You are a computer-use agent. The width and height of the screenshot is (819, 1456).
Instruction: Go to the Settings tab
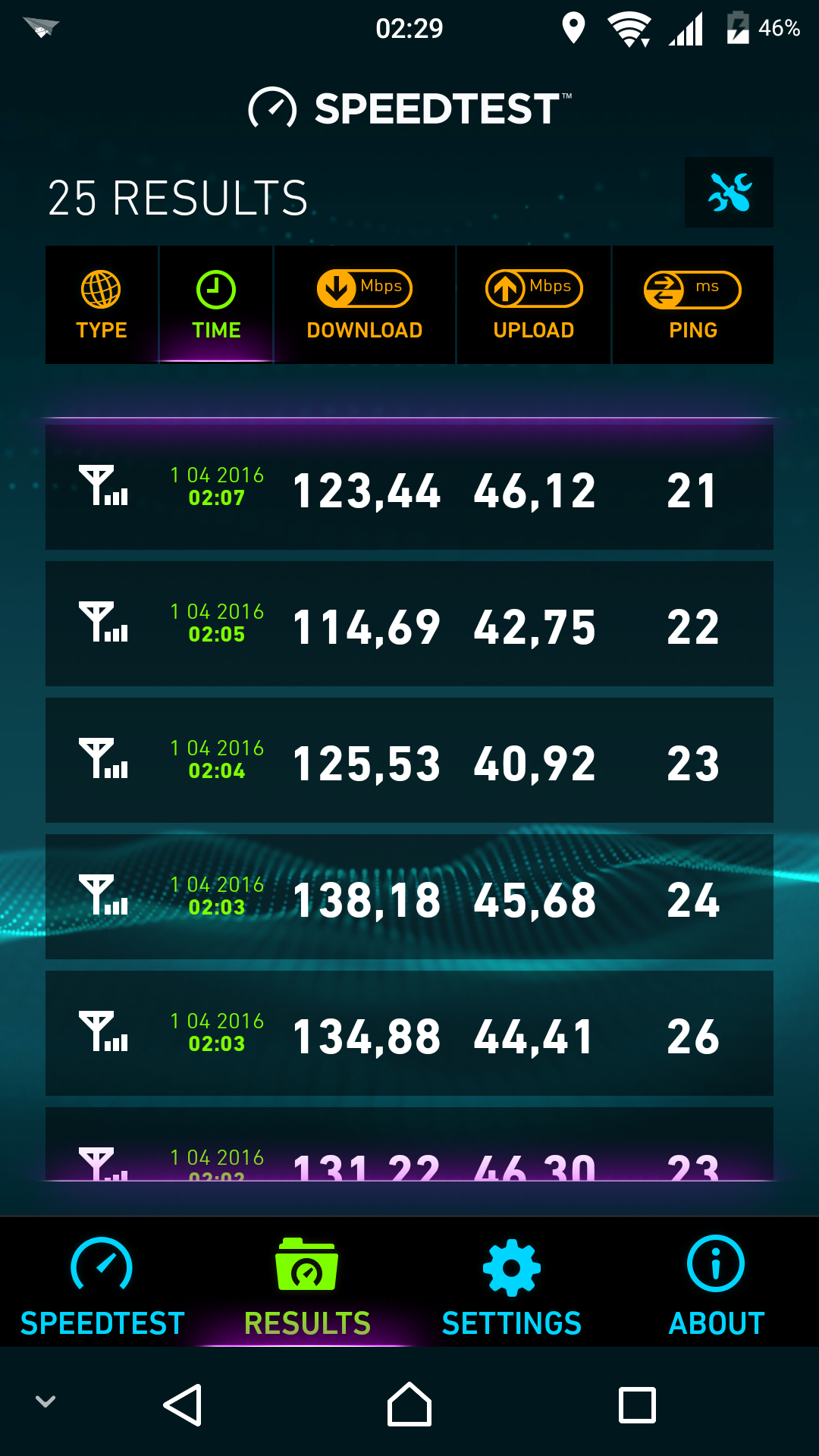(x=512, y=1285)
